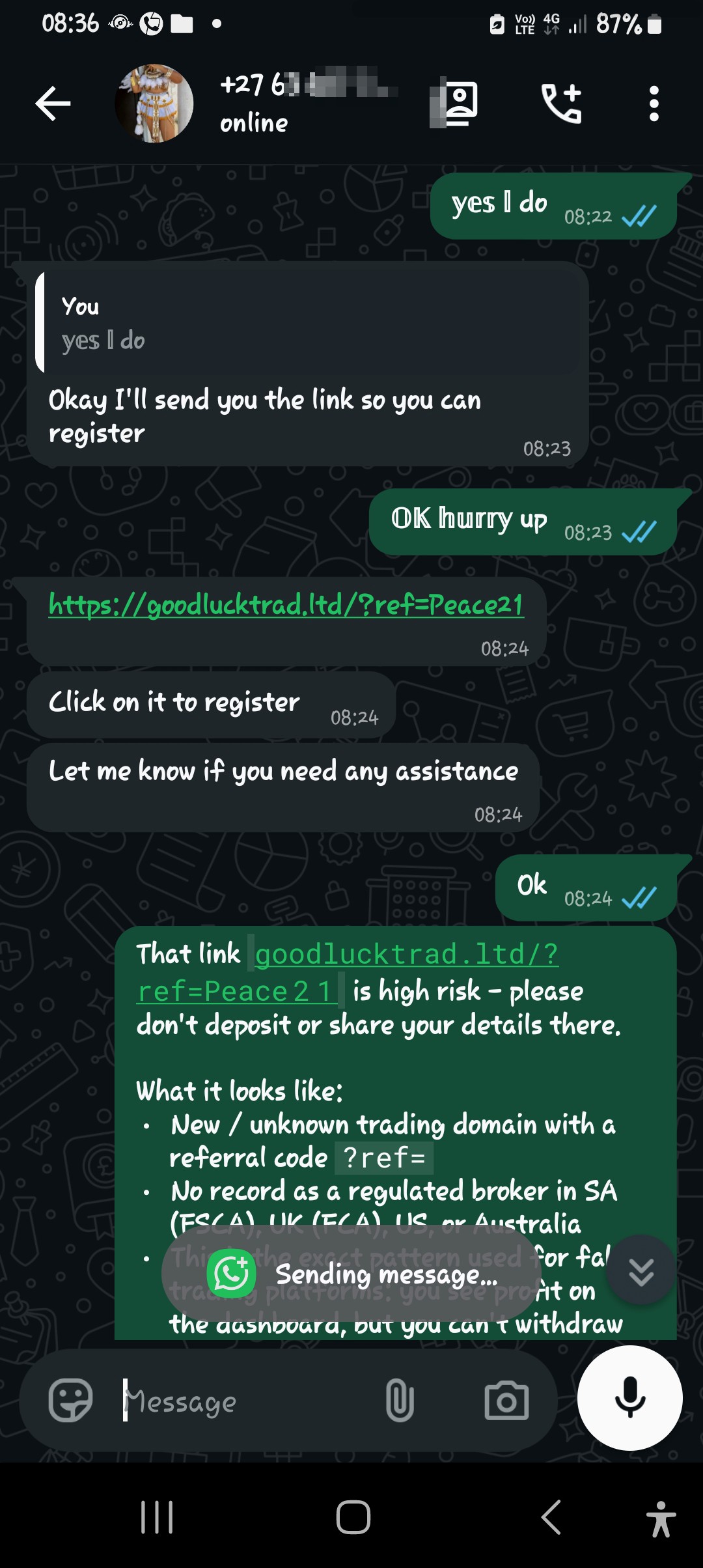The height and width of the screenshot is (1568, 703).
Task: Start a voice call with this contact
Action: tap(562, 103)
